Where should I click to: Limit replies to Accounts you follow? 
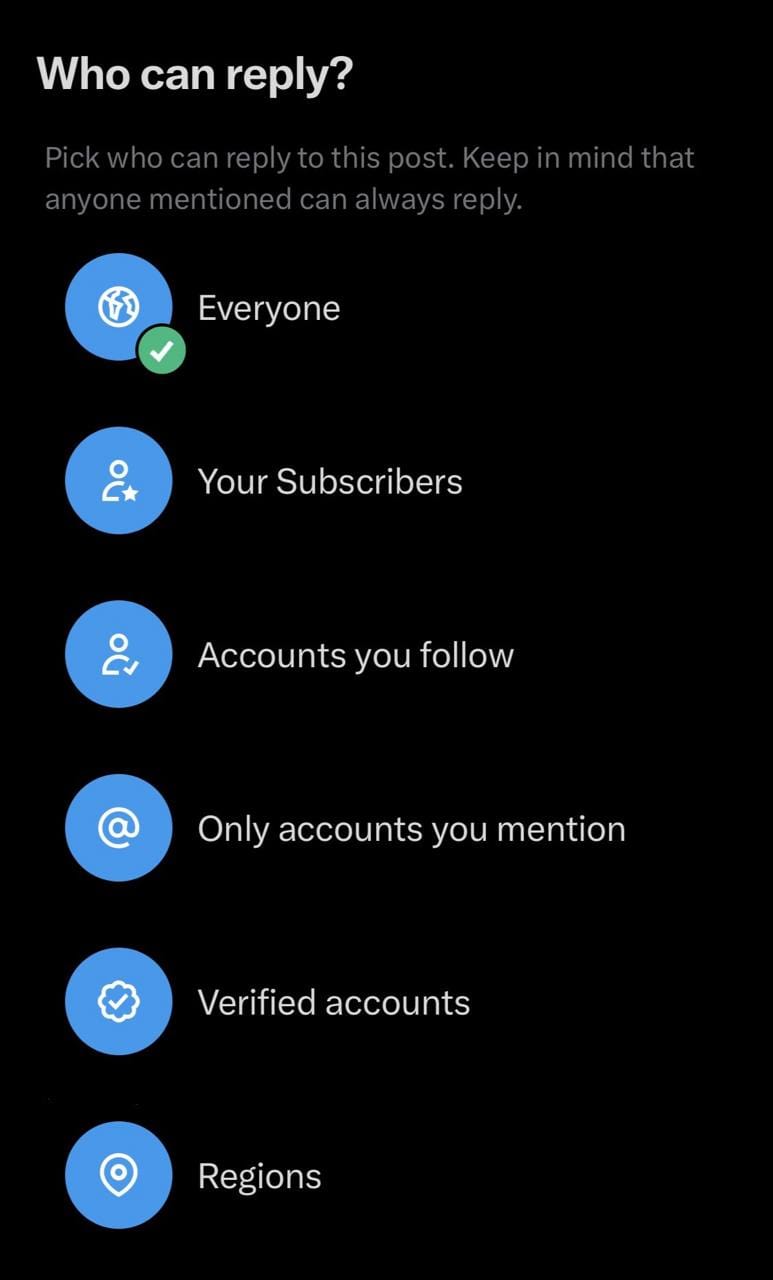pyautogui.click(x=355, y=655)
